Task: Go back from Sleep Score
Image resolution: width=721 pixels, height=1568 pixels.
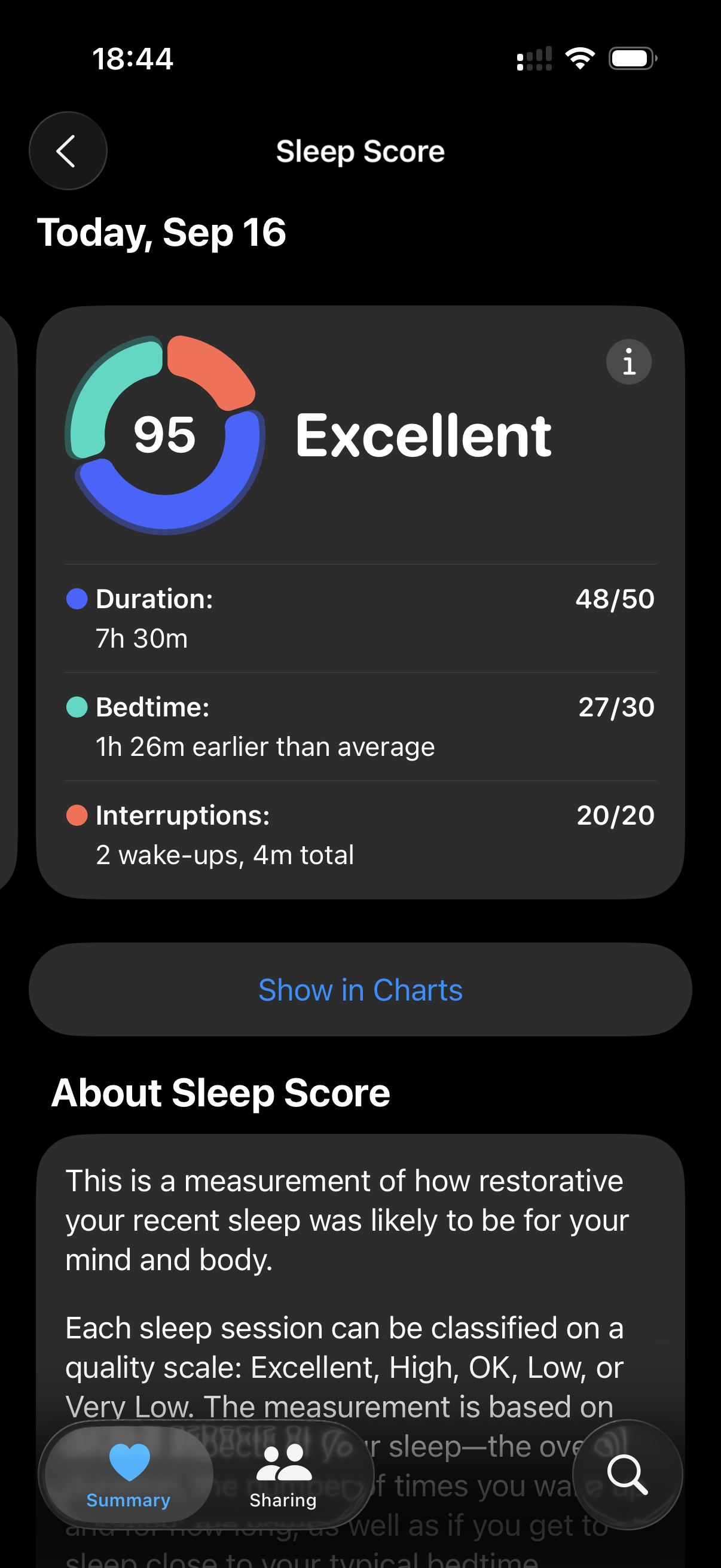Action: coord(68,151)
